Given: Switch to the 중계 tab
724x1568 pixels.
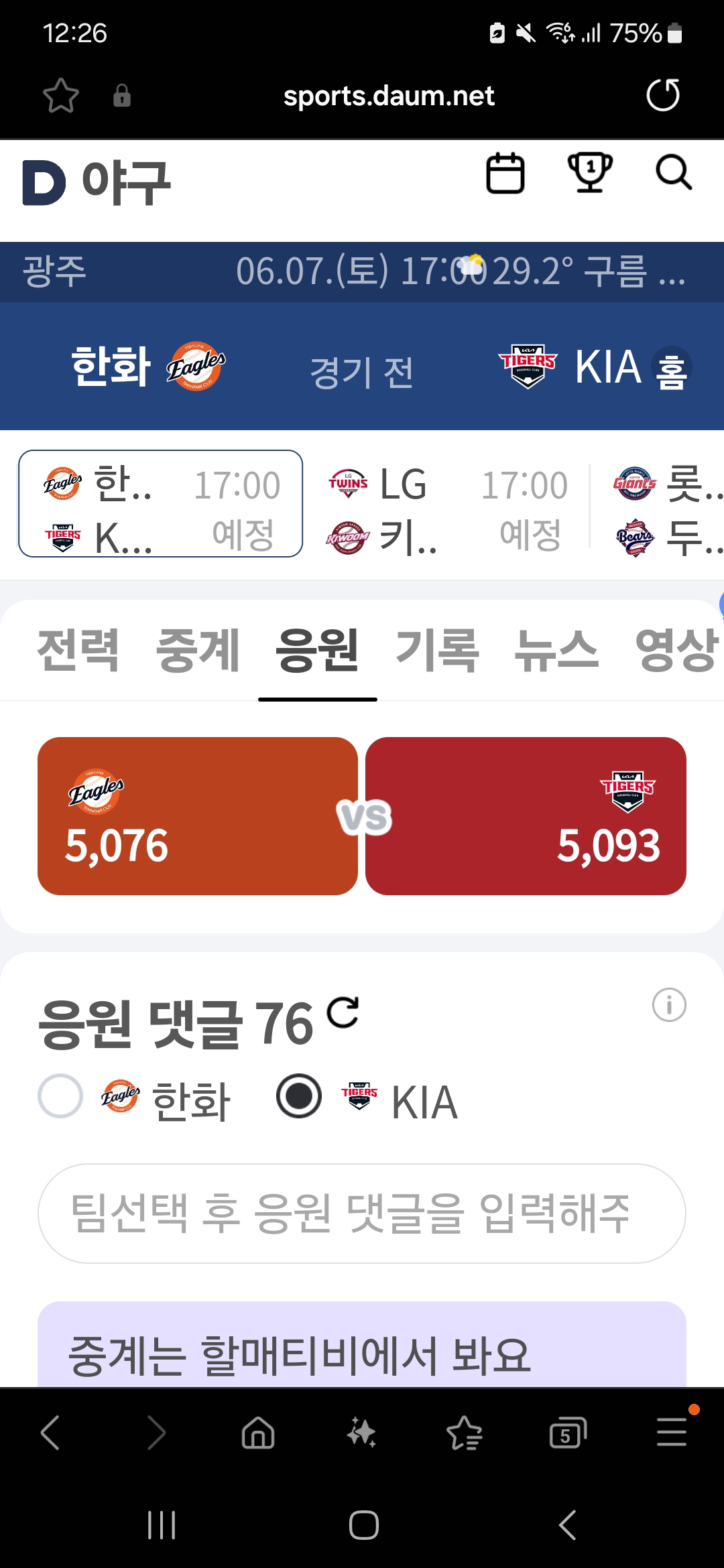Looking at the screenshot, I should coord(198,651).
